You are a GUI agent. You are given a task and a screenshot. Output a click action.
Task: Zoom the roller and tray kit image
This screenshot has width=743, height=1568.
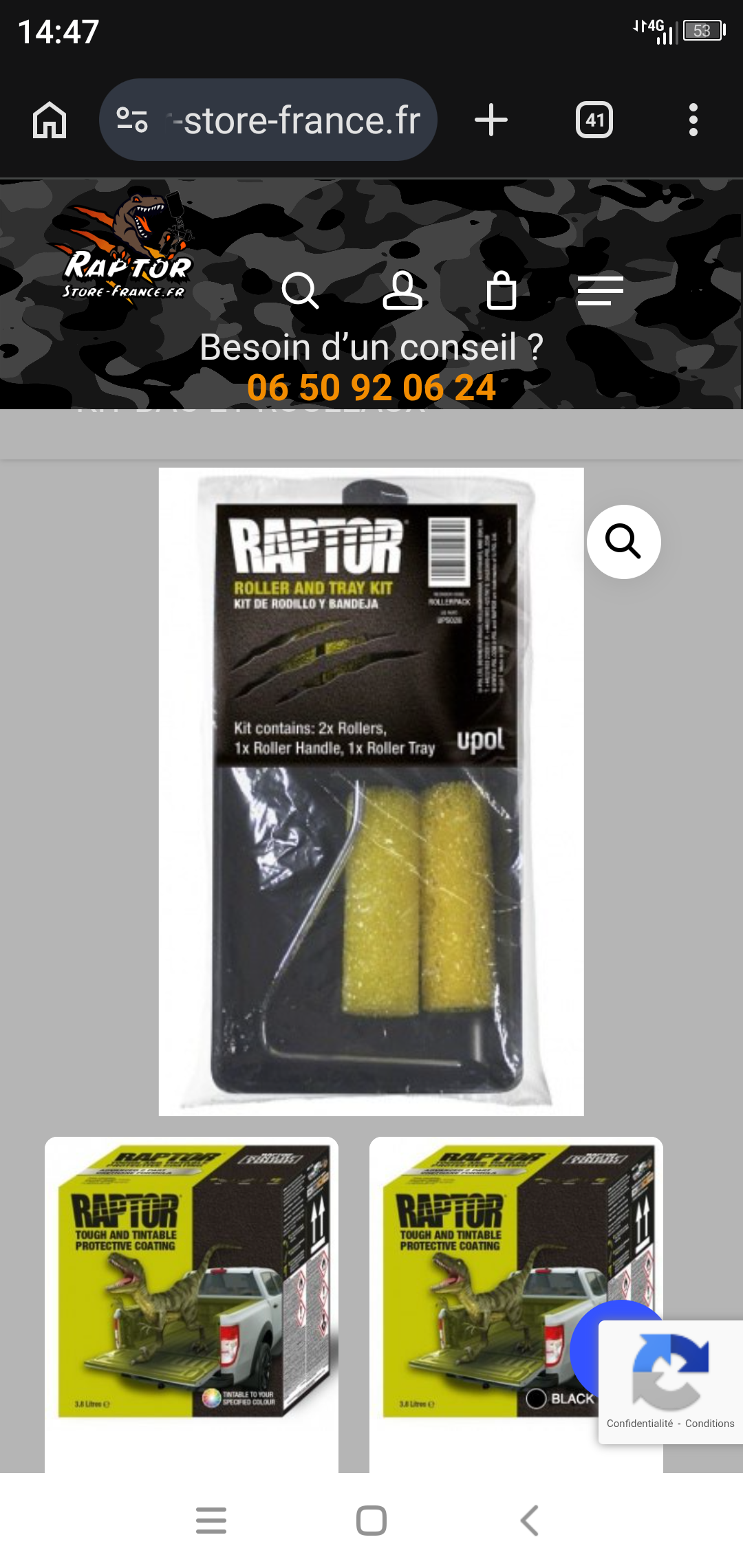click(623, 542)
